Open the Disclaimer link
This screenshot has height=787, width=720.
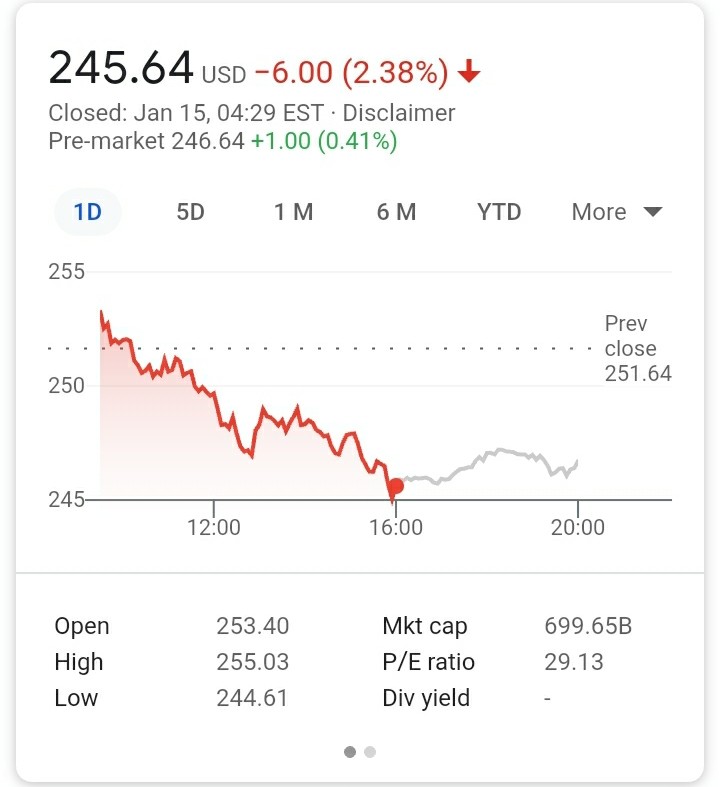[399, 113]
